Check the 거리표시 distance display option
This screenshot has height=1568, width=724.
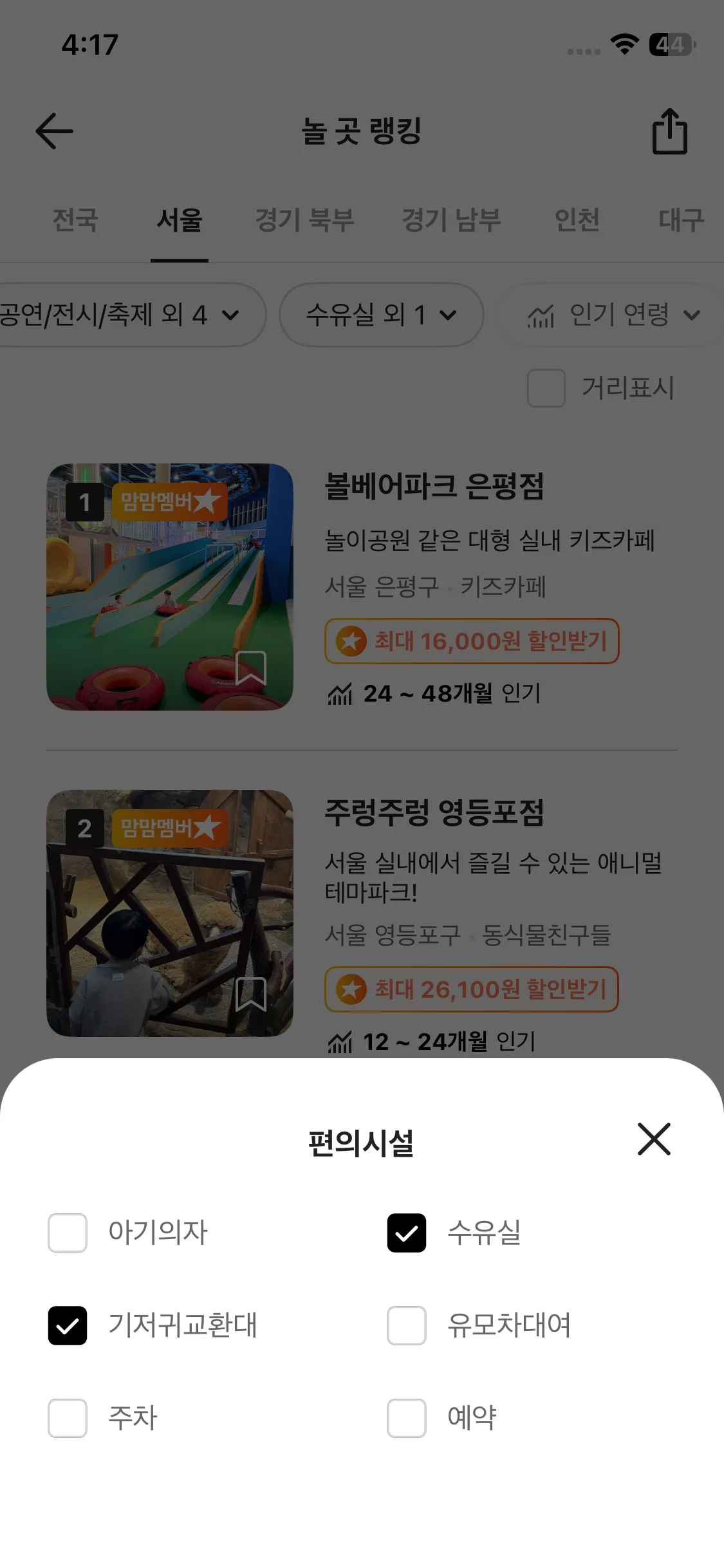pos(545,388)
